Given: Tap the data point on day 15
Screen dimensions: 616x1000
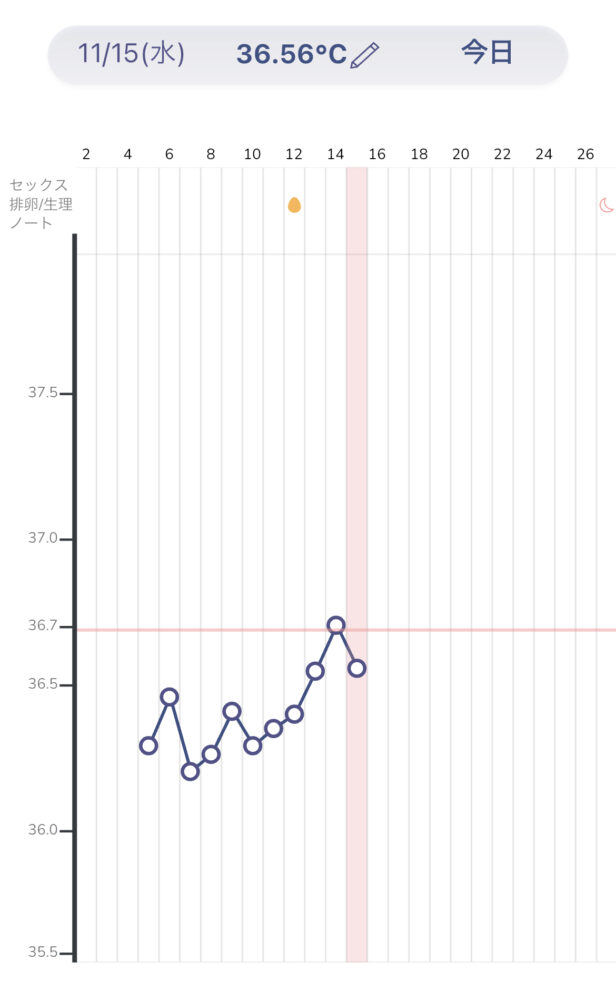Looking at the screenshot, I should [x=357, y=668].
